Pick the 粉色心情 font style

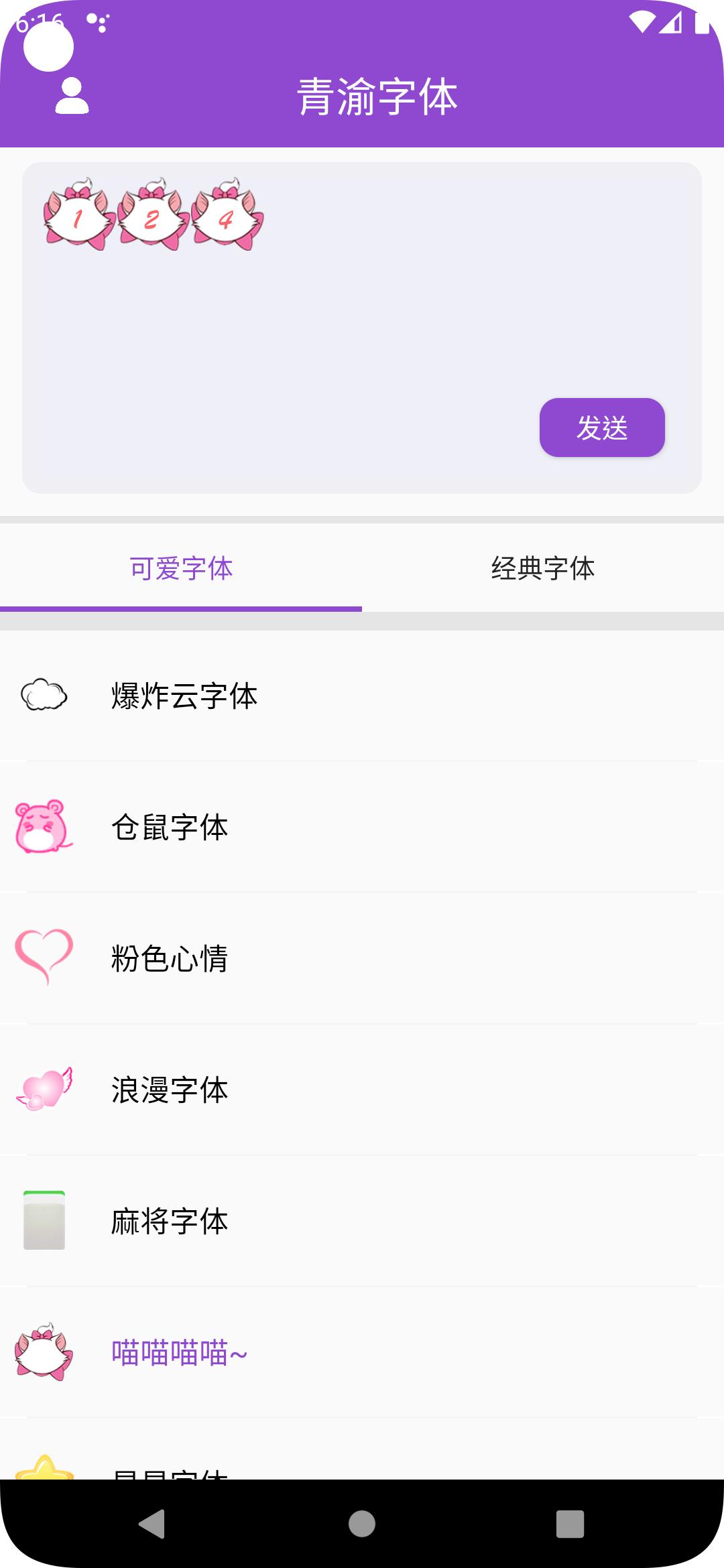(x=170, y=958)
